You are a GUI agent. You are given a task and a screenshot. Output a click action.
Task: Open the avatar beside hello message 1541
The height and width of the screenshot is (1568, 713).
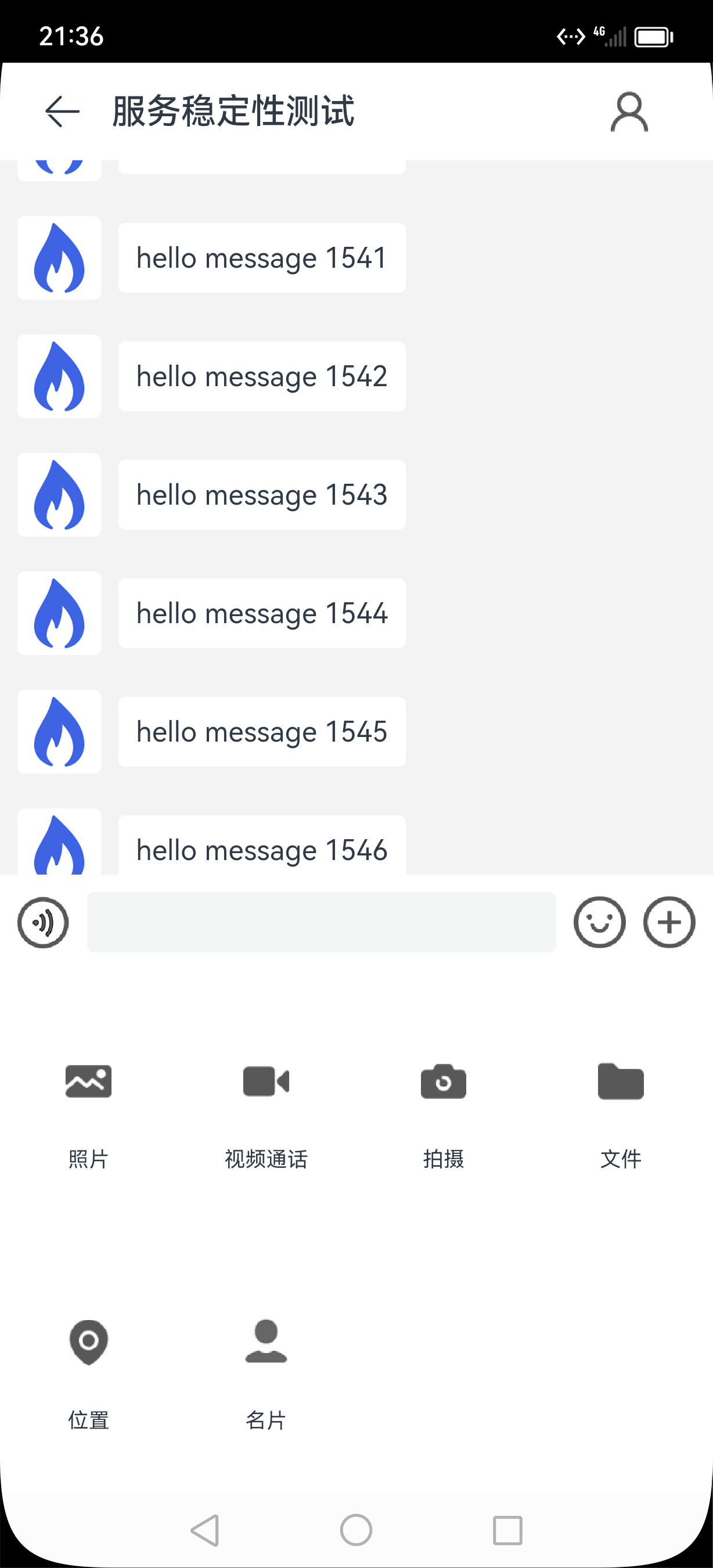click(x=59, y=258)
